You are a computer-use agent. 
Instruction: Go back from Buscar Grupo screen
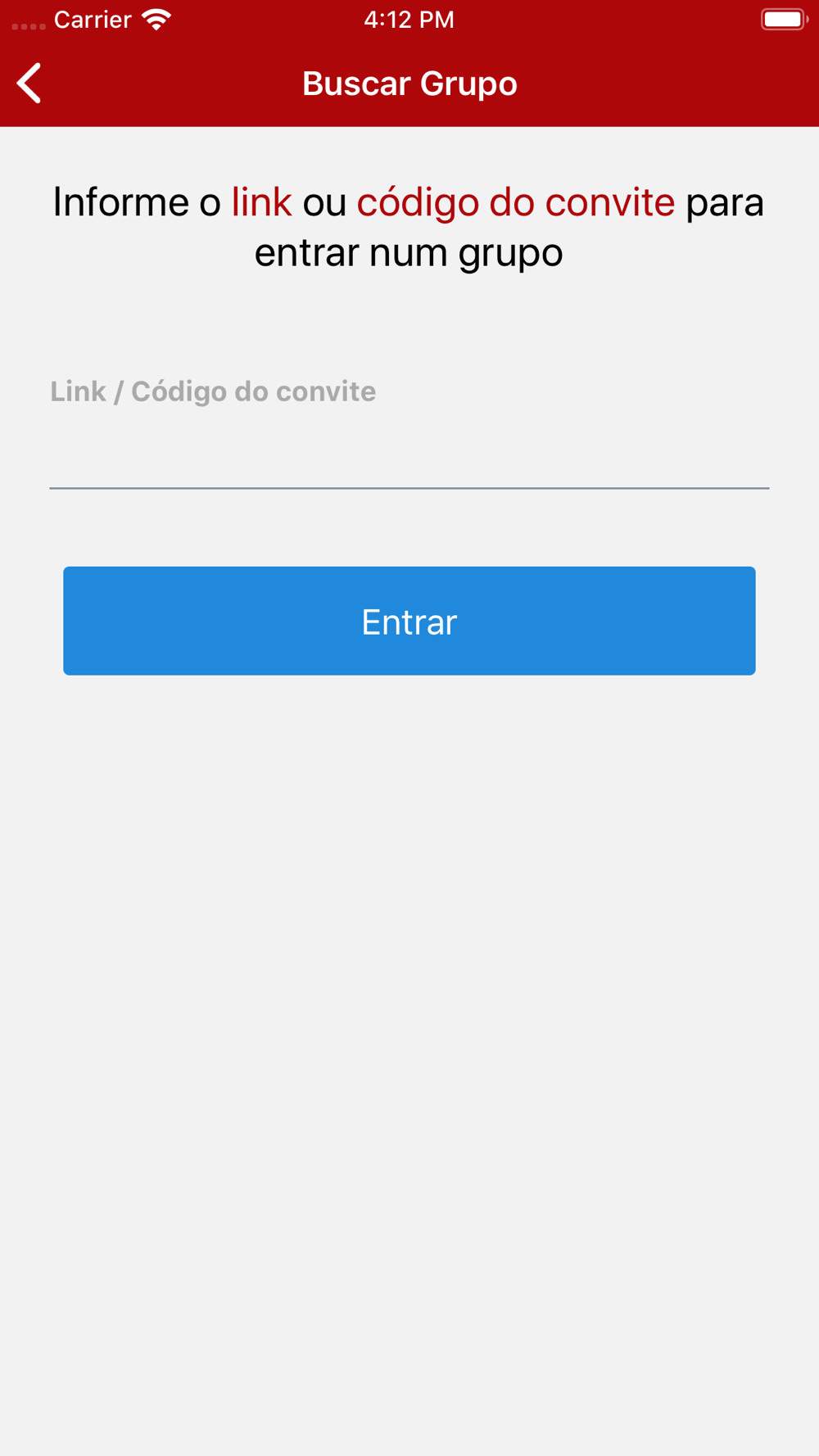(29, 84)
